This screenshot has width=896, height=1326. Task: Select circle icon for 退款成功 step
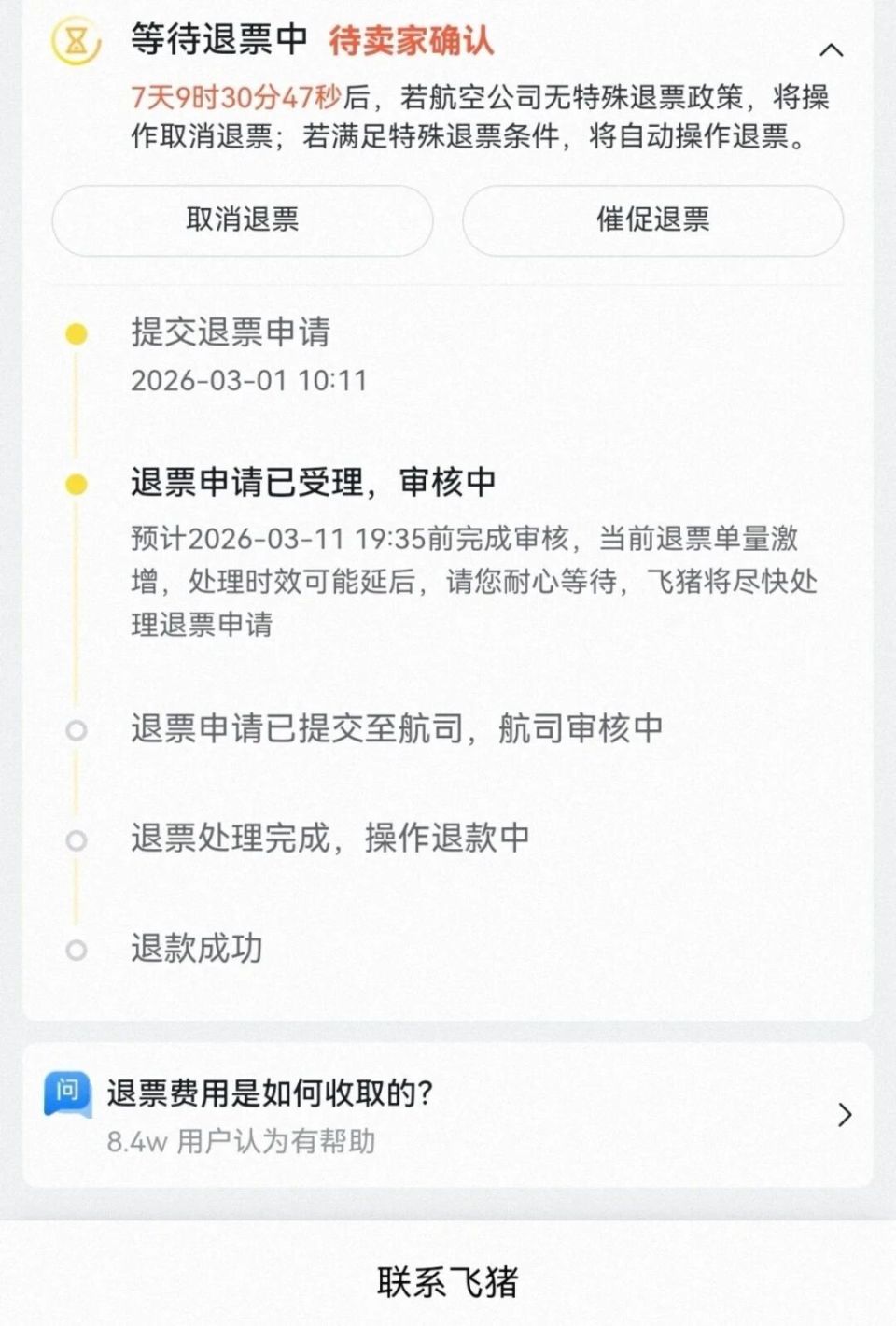click(x=75, y=950)
